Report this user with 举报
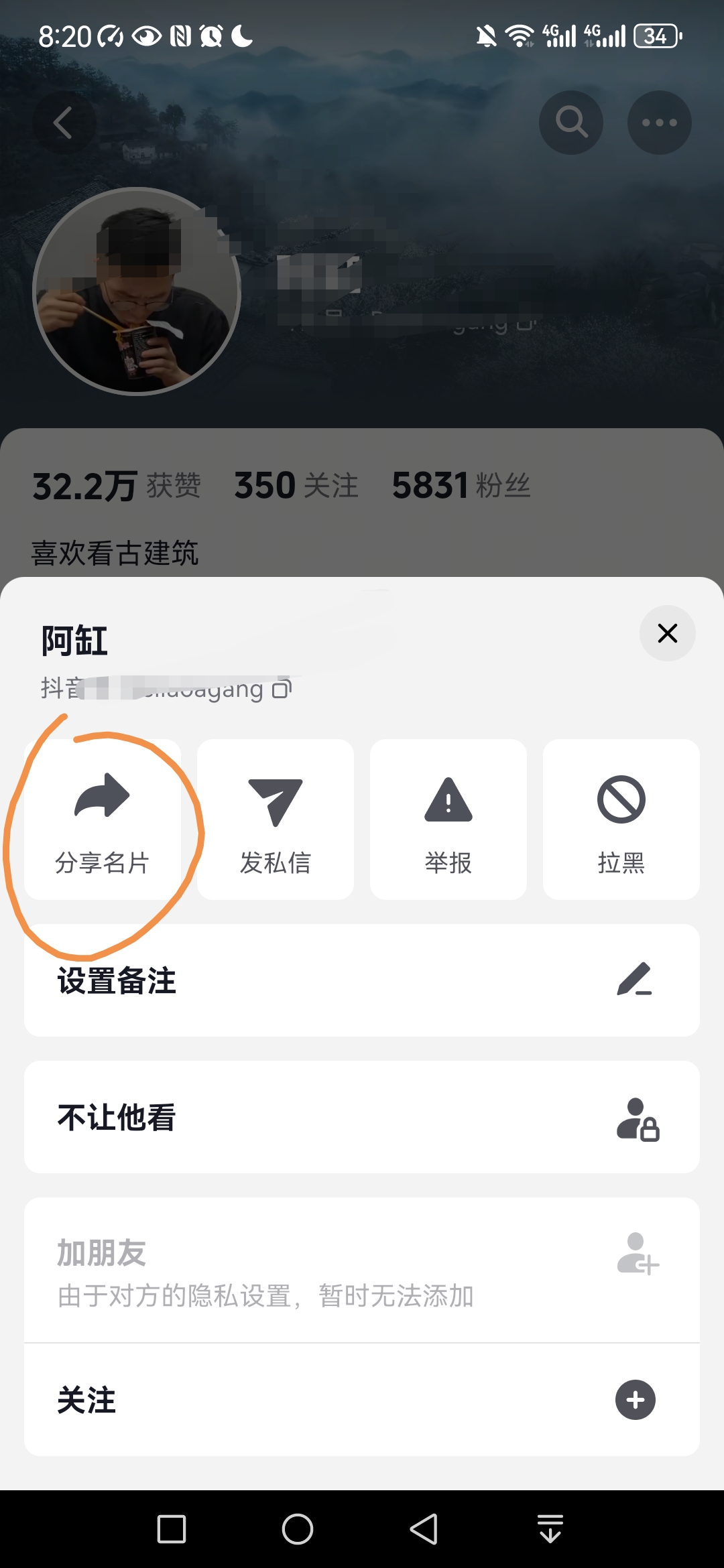Viewport: 724px width, 1568px height. [448, 819]
